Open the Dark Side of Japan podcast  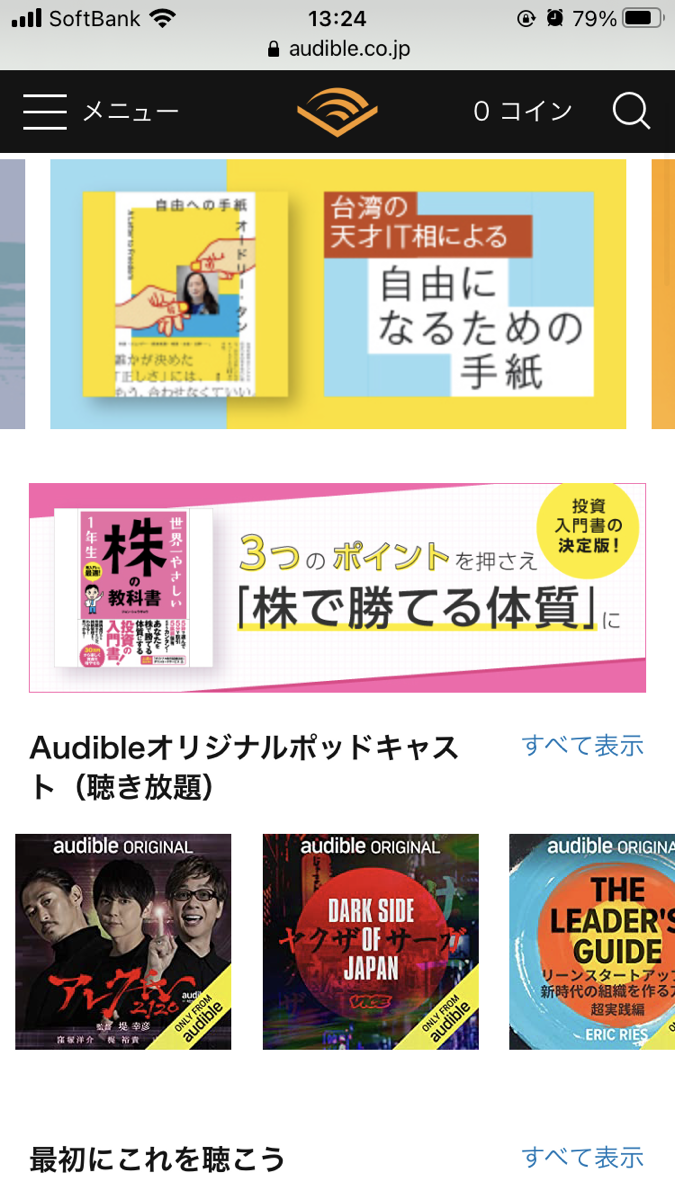[371, 942]
